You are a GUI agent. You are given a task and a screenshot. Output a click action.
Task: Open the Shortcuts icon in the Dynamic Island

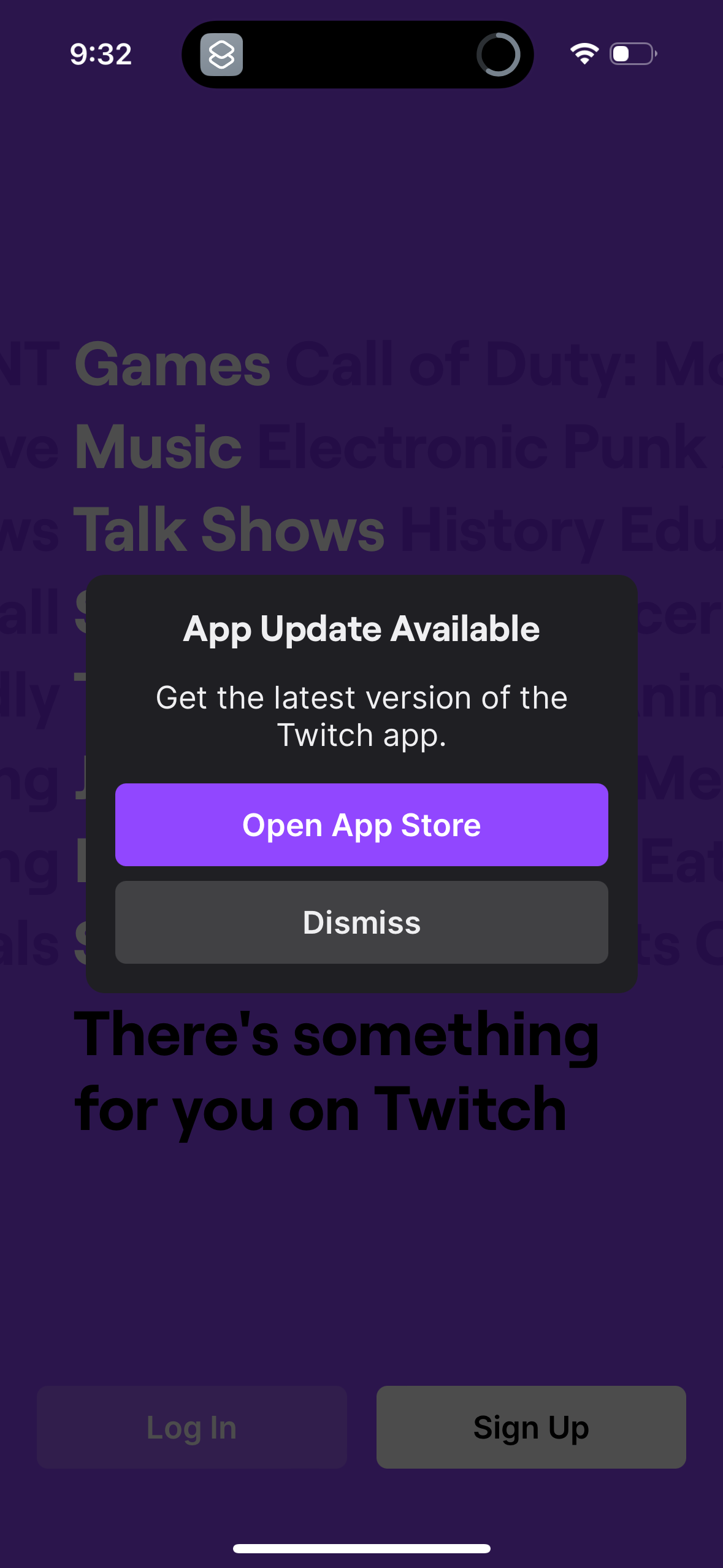[223, 55]
